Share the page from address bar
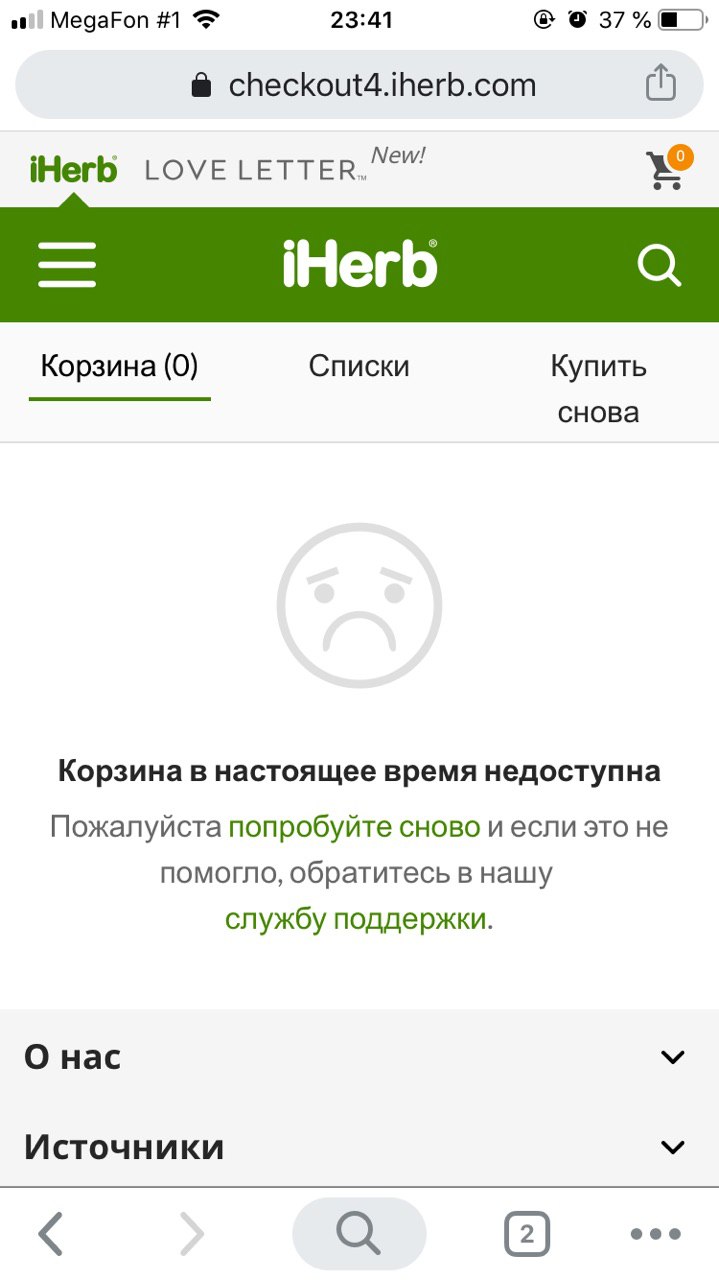The height and width of the screenshot is (1280, 719). pyautogui.click(x=660, y=84)
